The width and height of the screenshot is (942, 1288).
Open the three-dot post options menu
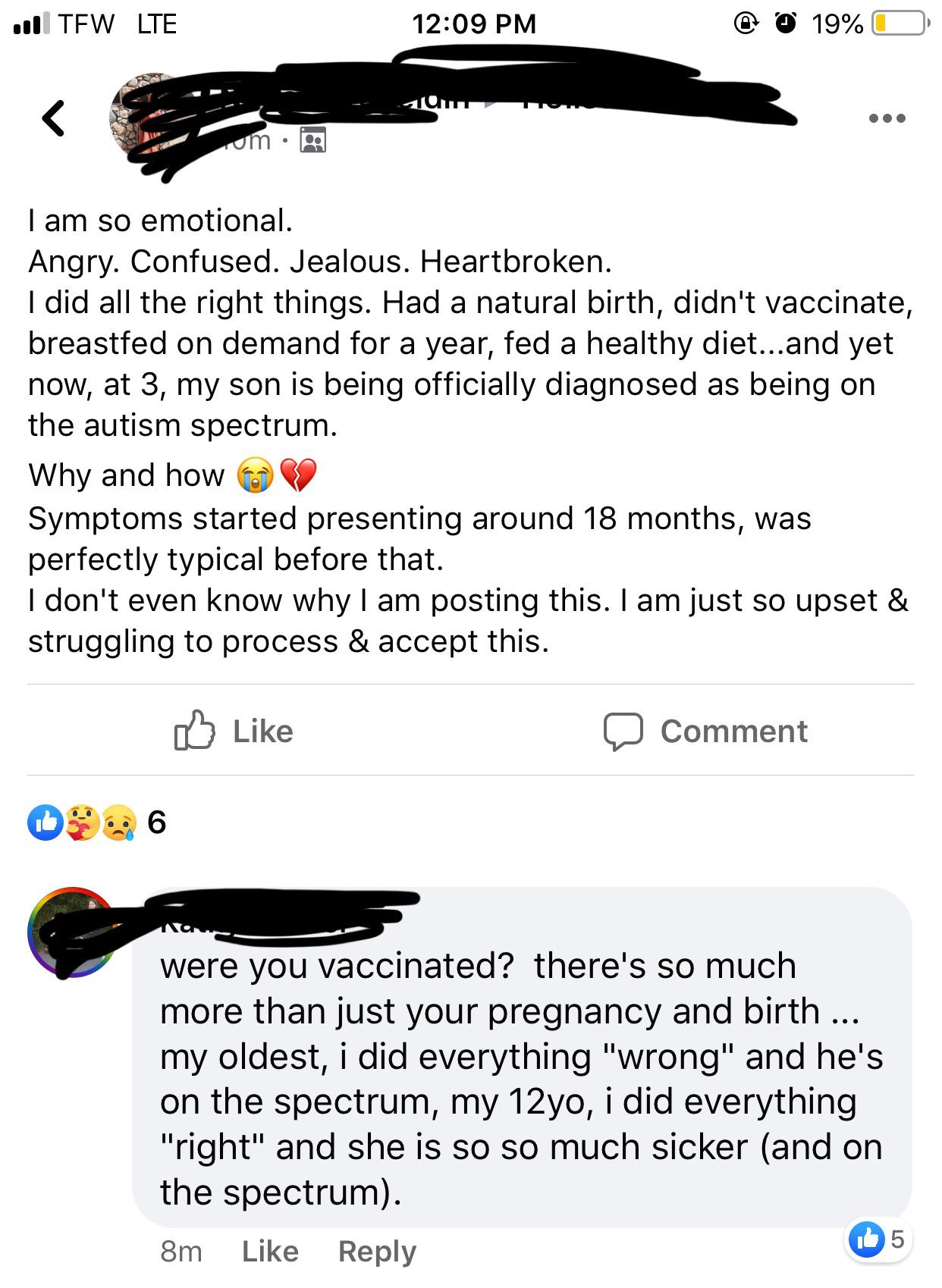coord(887,118)
